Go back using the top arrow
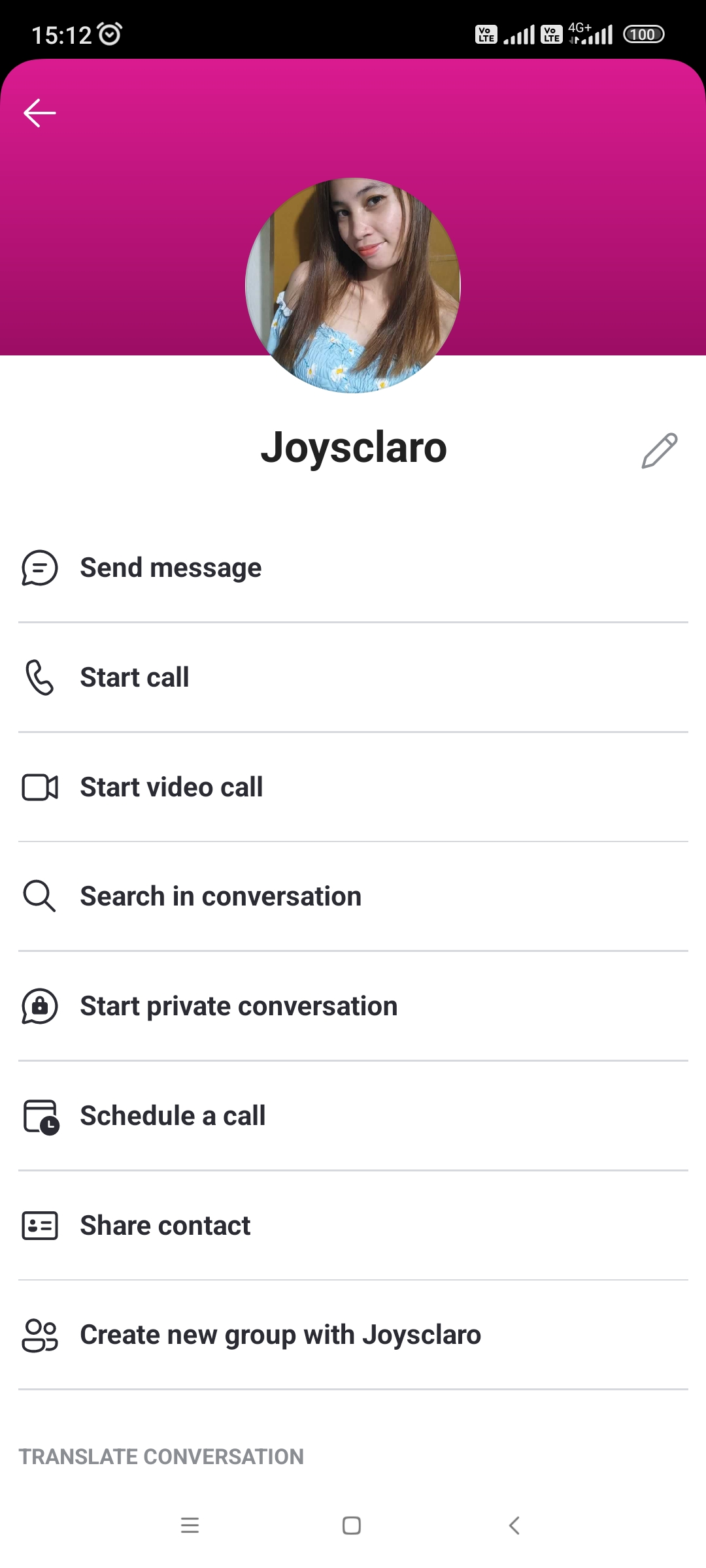The width and height of the screenshot is (706, 1568). (40, 113)
